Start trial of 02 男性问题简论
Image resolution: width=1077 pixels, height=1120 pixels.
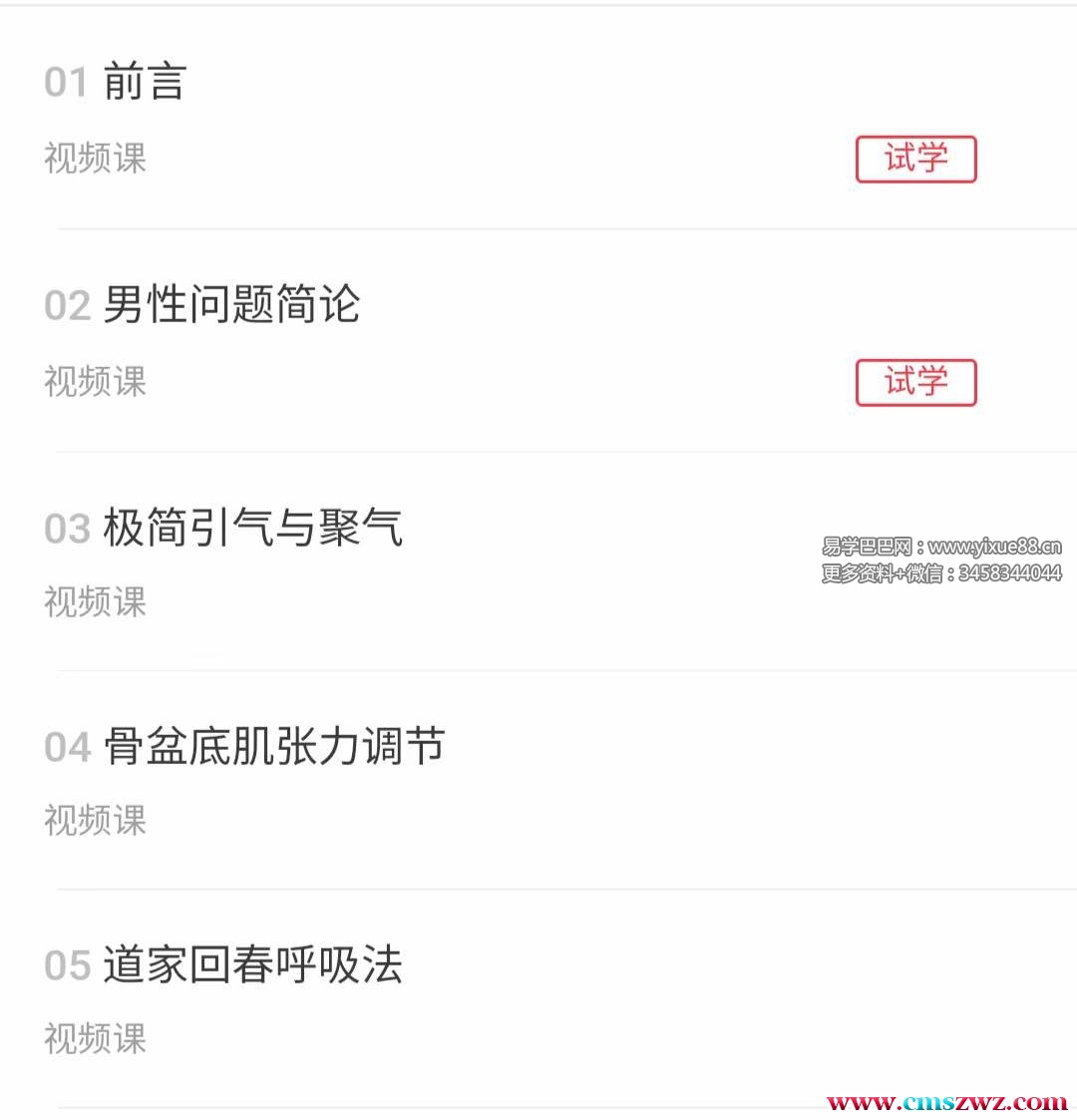tap(915, 383)
